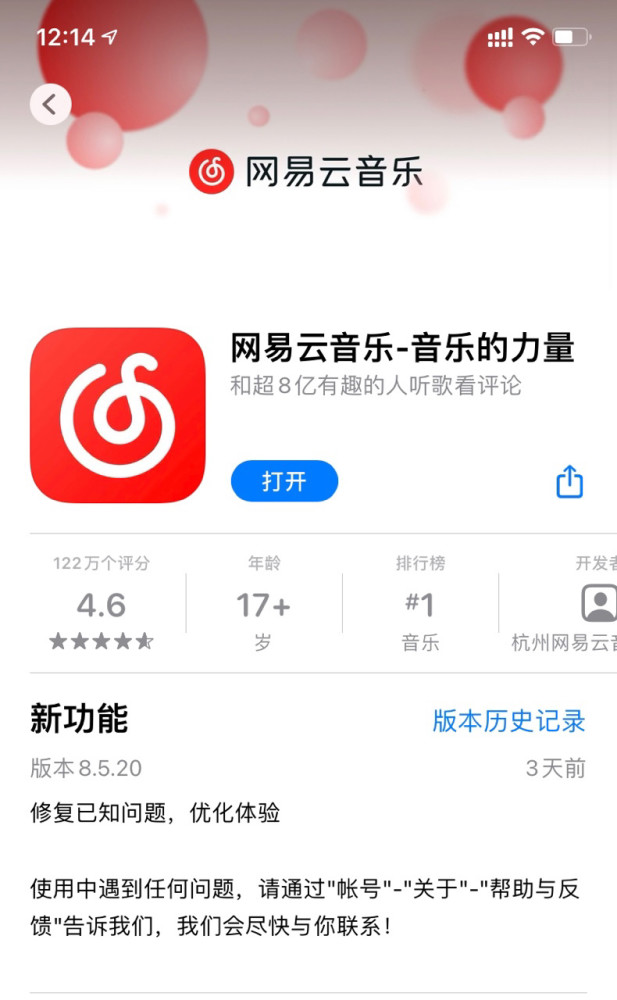Open 版本历史记录 version history

click(x=508, y=720)
